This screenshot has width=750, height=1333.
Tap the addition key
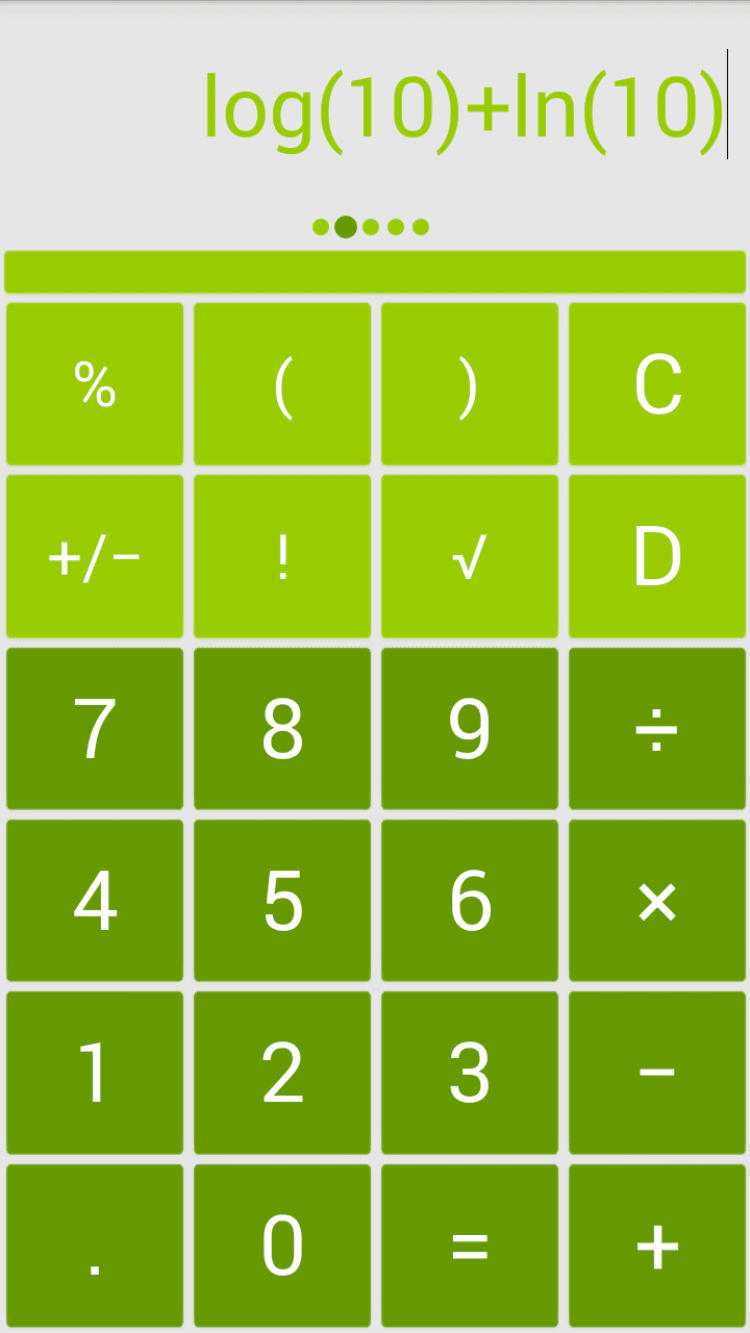tap(657, 1246)
